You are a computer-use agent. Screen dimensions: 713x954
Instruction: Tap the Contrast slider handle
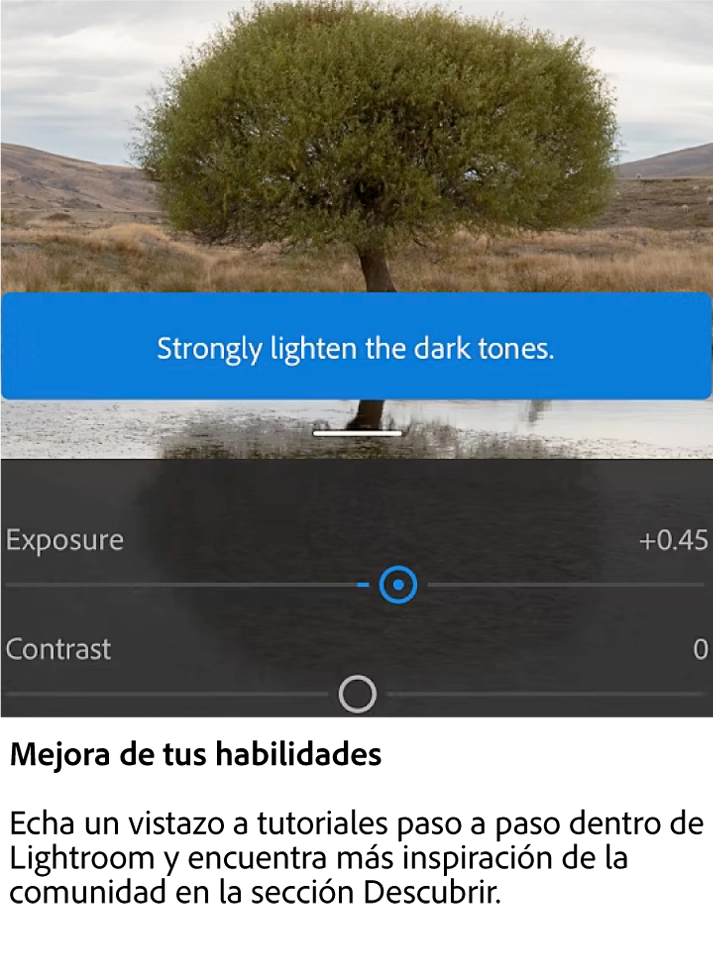click(x=357, y=694)
